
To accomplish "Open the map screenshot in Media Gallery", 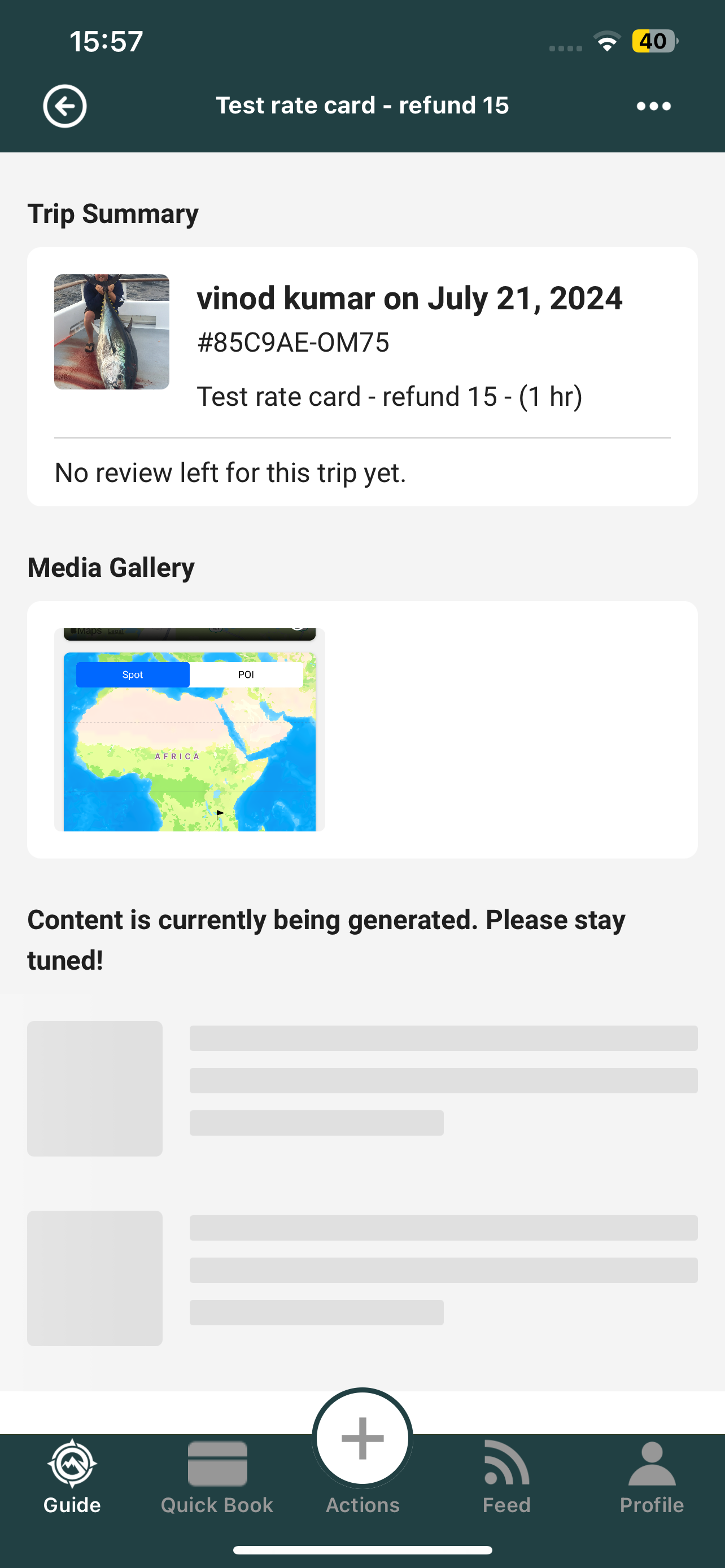I will coord(189,729).
